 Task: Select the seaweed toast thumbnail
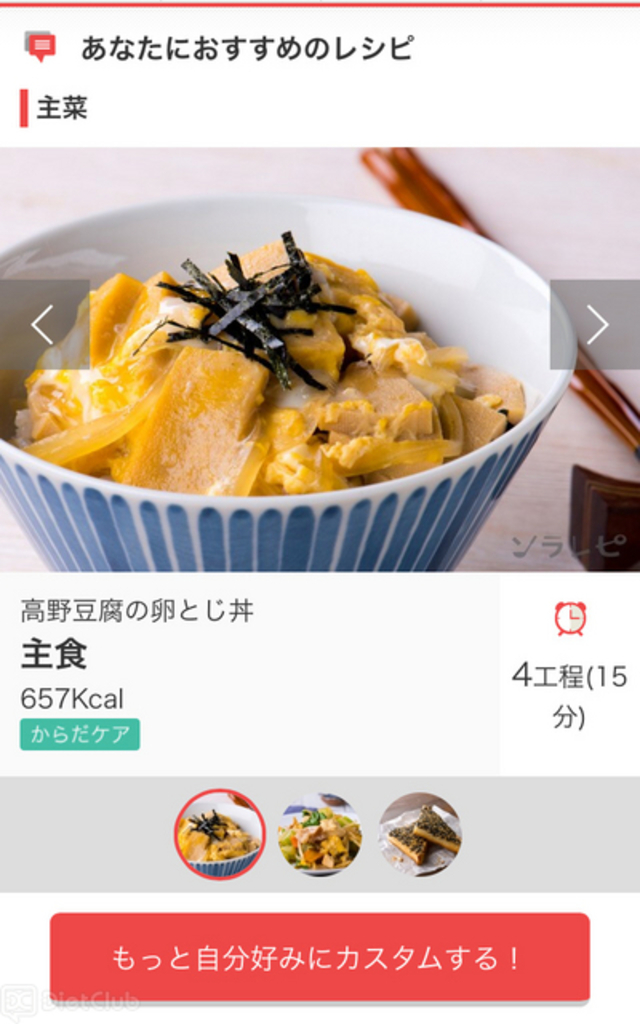tap(420, 834)
